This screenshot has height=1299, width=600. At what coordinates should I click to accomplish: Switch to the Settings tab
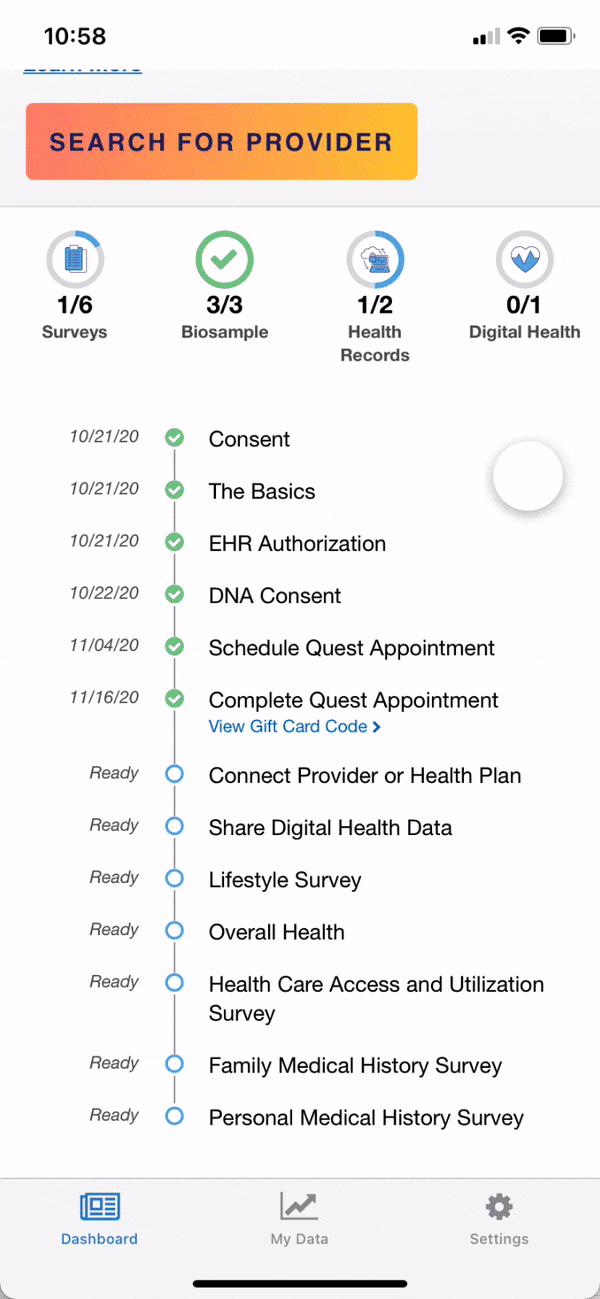[x=499, y=1217]
